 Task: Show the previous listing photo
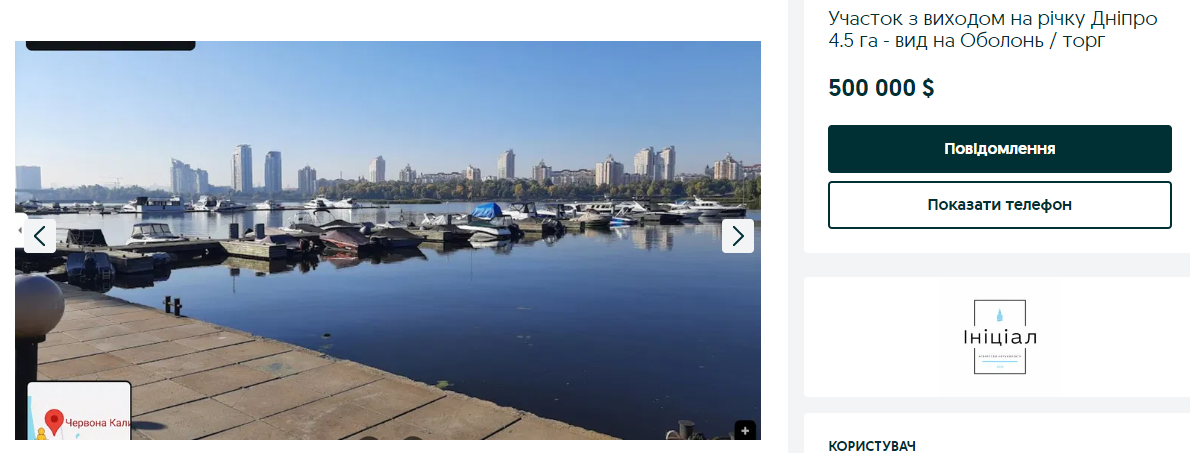tap(39, 236)
